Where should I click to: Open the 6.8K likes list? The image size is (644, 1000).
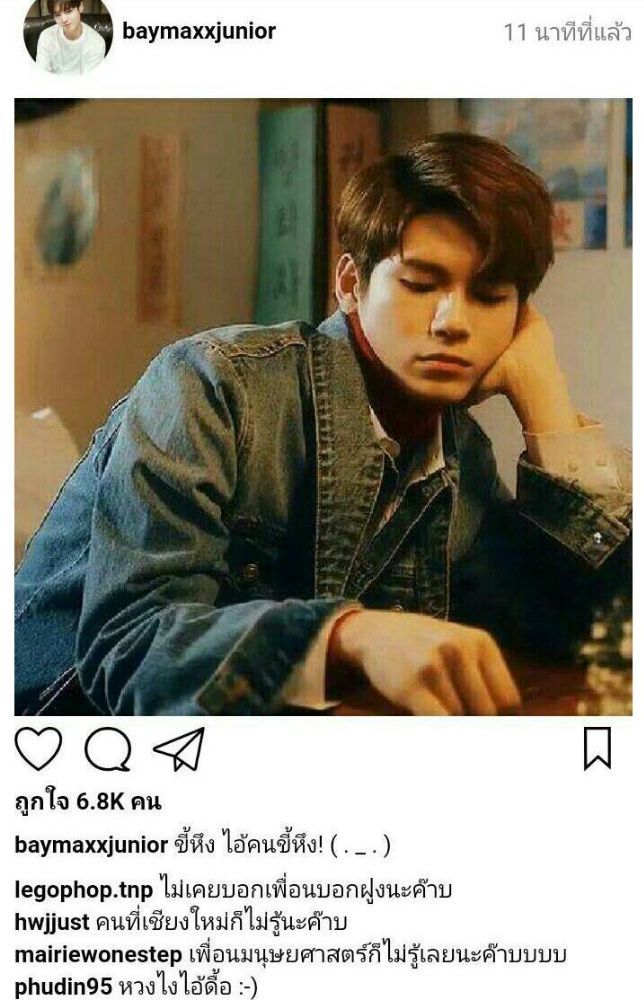88,802
